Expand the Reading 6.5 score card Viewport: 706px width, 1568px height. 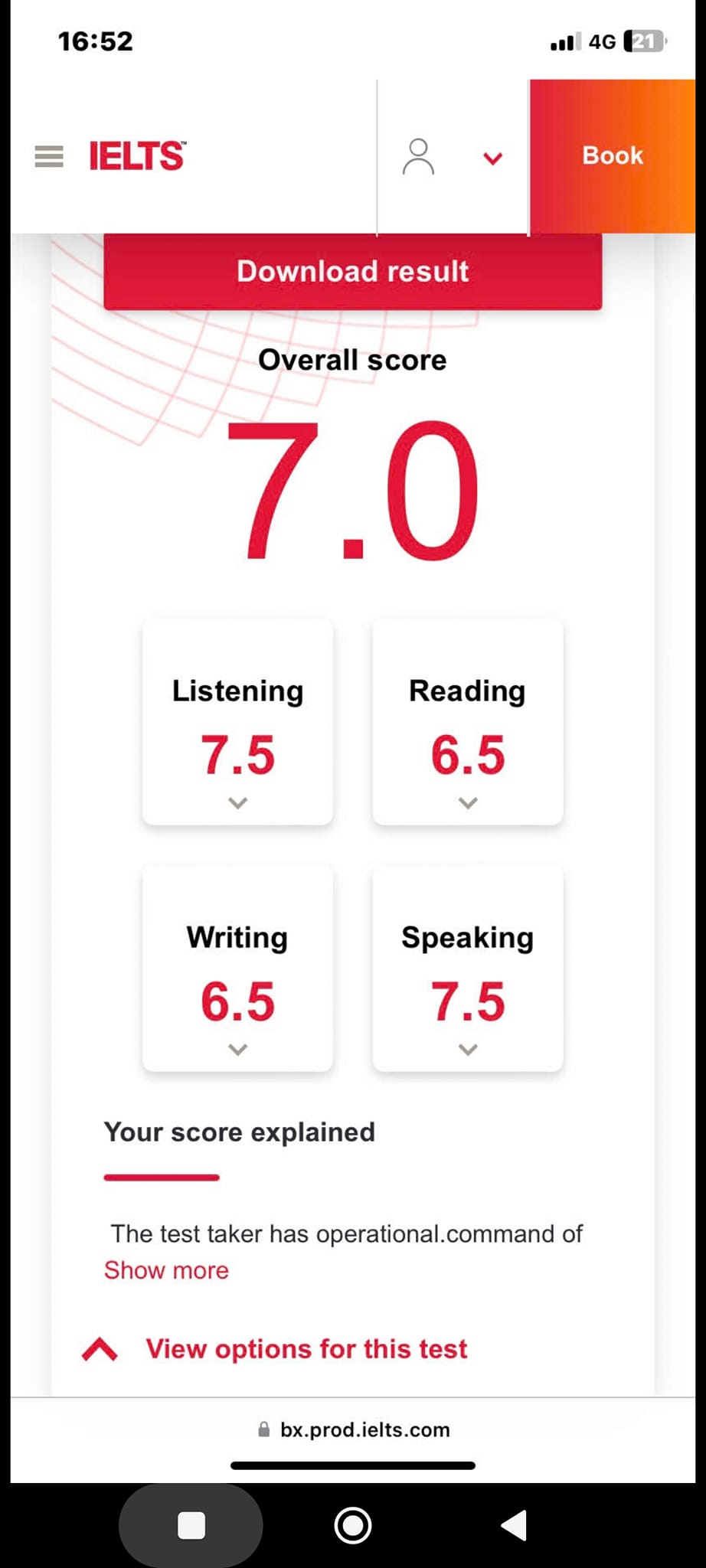[x=468, y=723]
